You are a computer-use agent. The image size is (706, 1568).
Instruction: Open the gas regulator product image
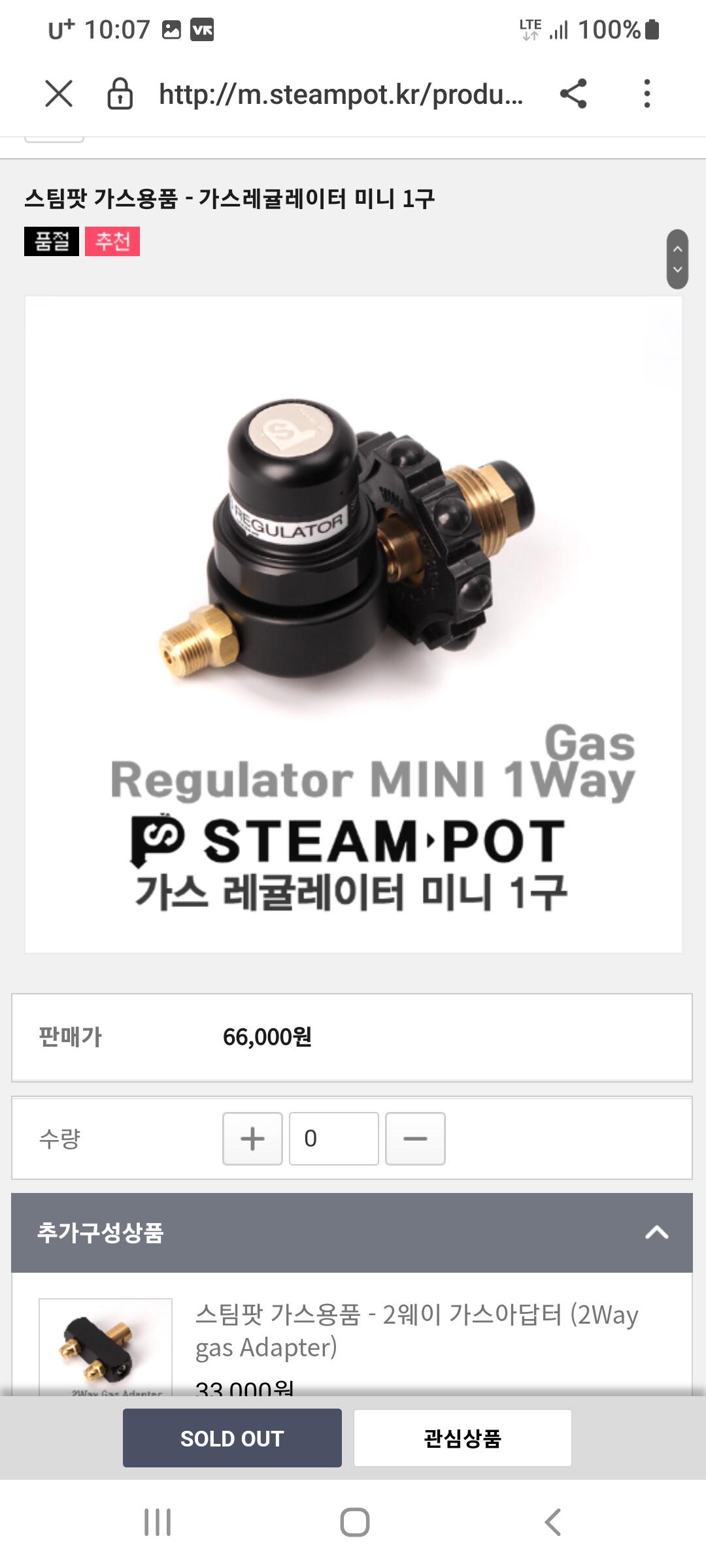click(354, 625)
